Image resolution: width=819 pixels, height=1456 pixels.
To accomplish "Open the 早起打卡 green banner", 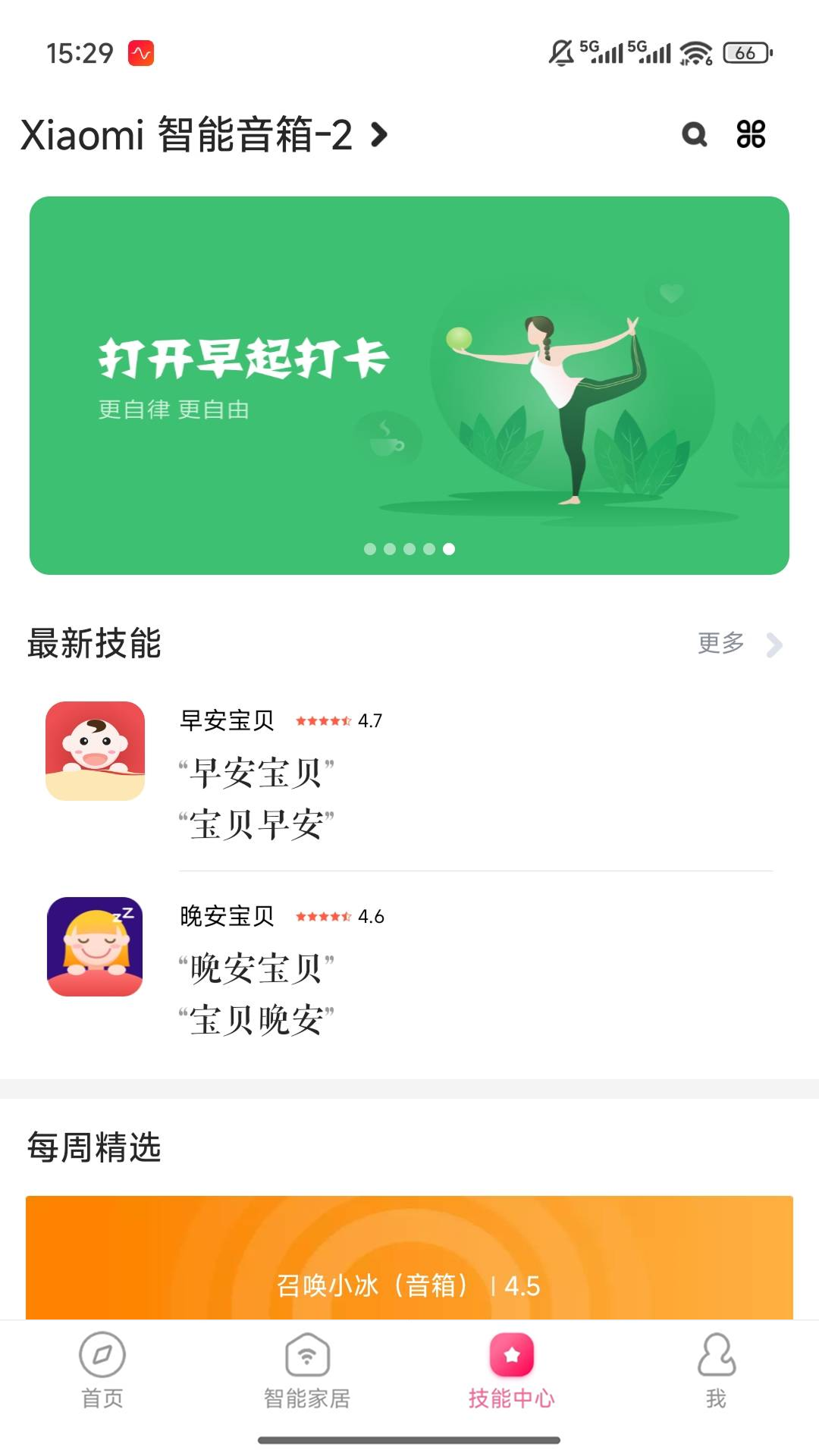I will point(409,381).
